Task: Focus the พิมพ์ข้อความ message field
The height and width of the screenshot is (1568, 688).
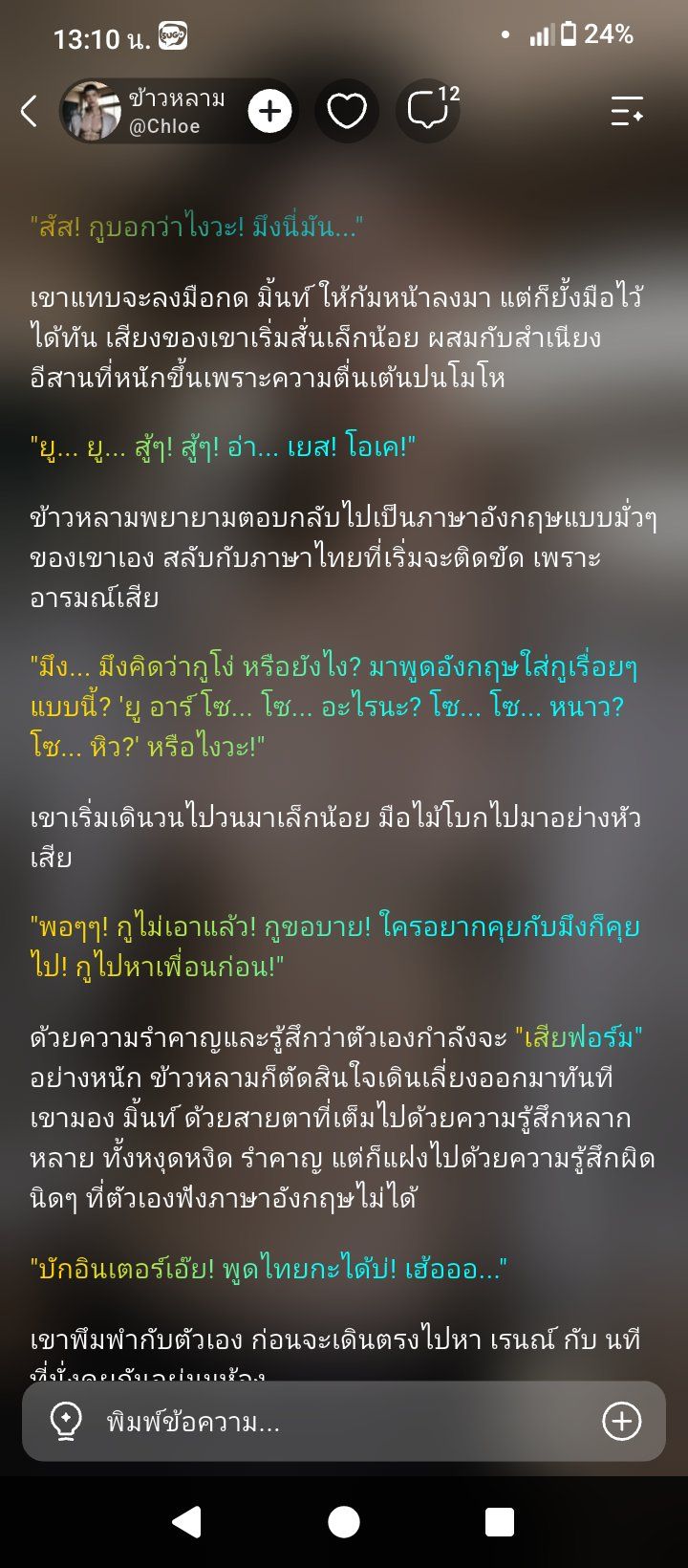Action: [x=344, y=1422]
